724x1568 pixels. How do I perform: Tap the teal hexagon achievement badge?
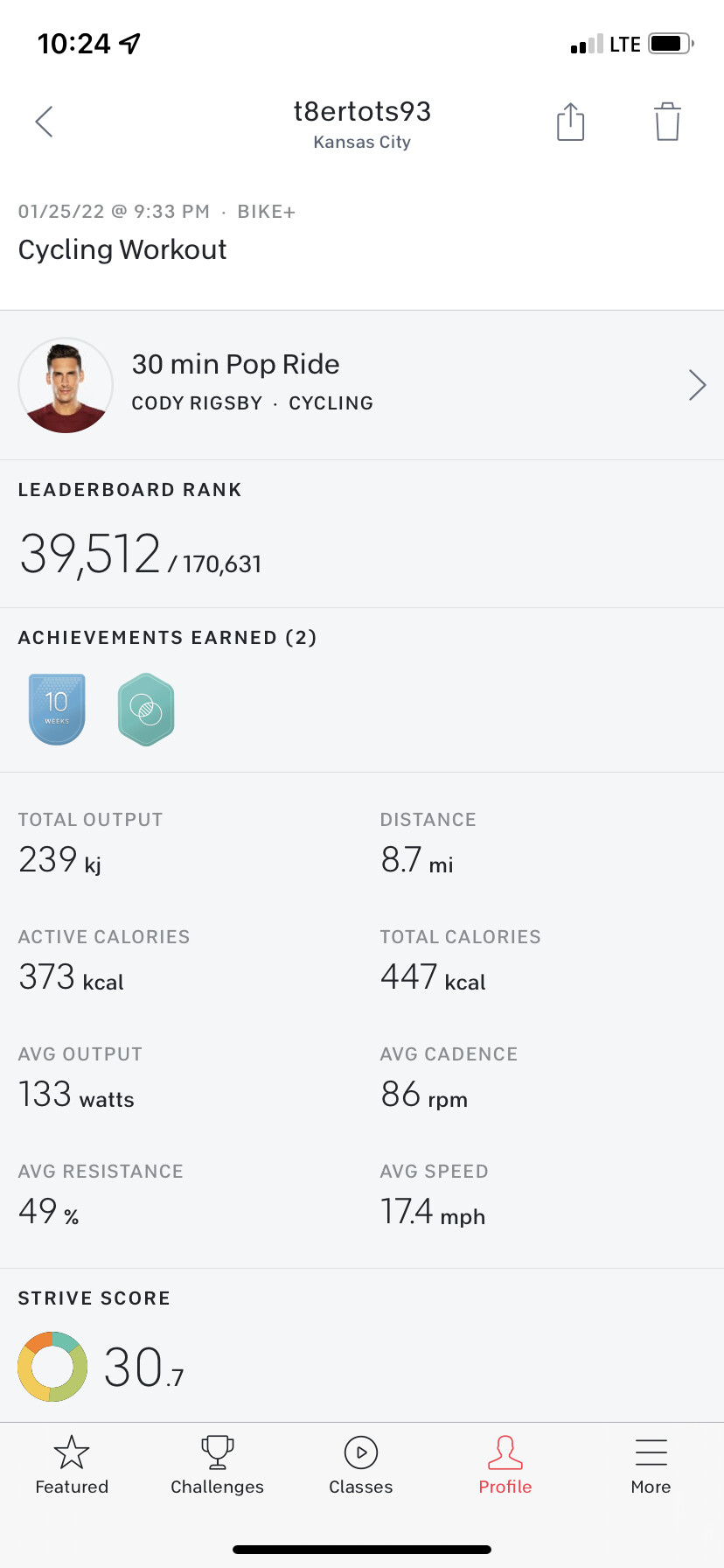pos(146,709)
